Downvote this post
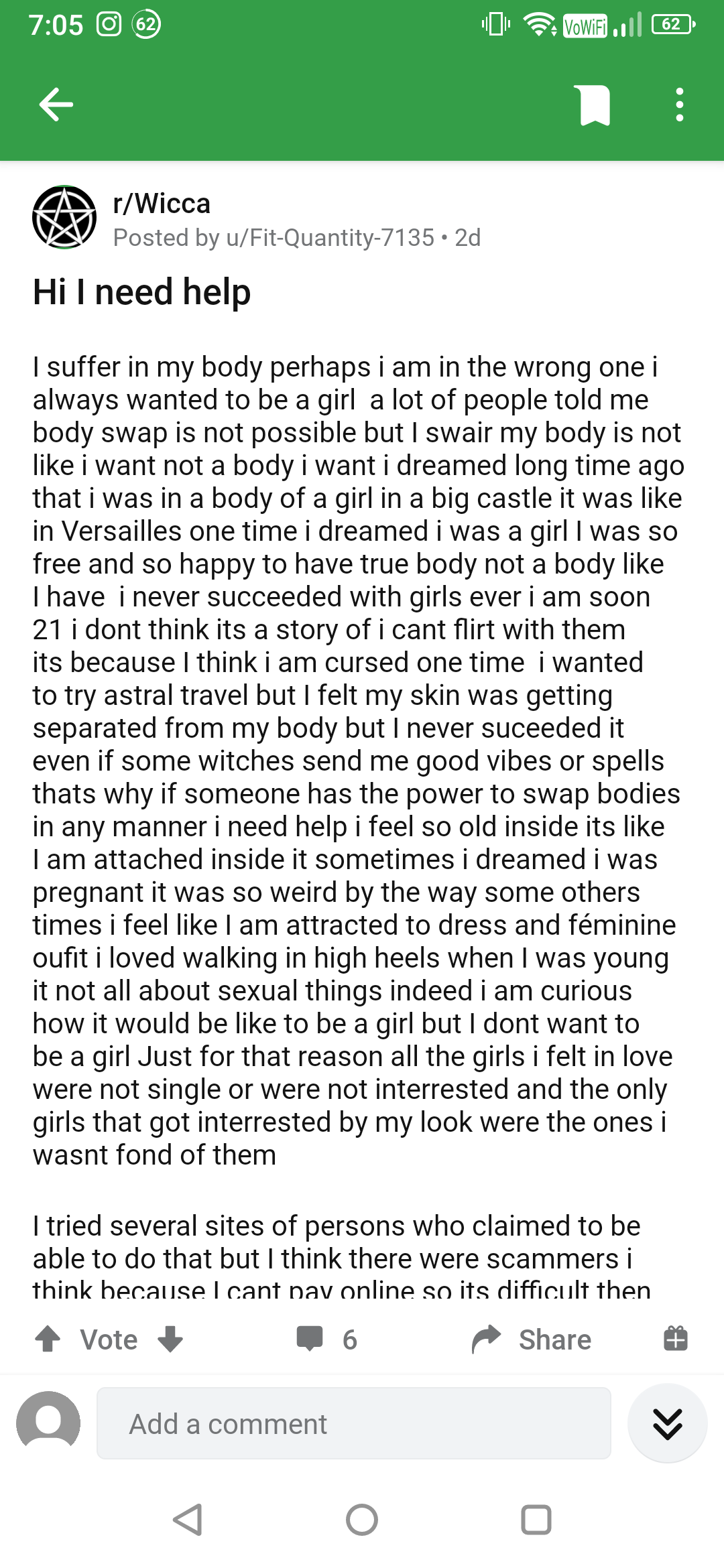The height and width of the screenshot is (1568, 724). [x=170, y=1339]
